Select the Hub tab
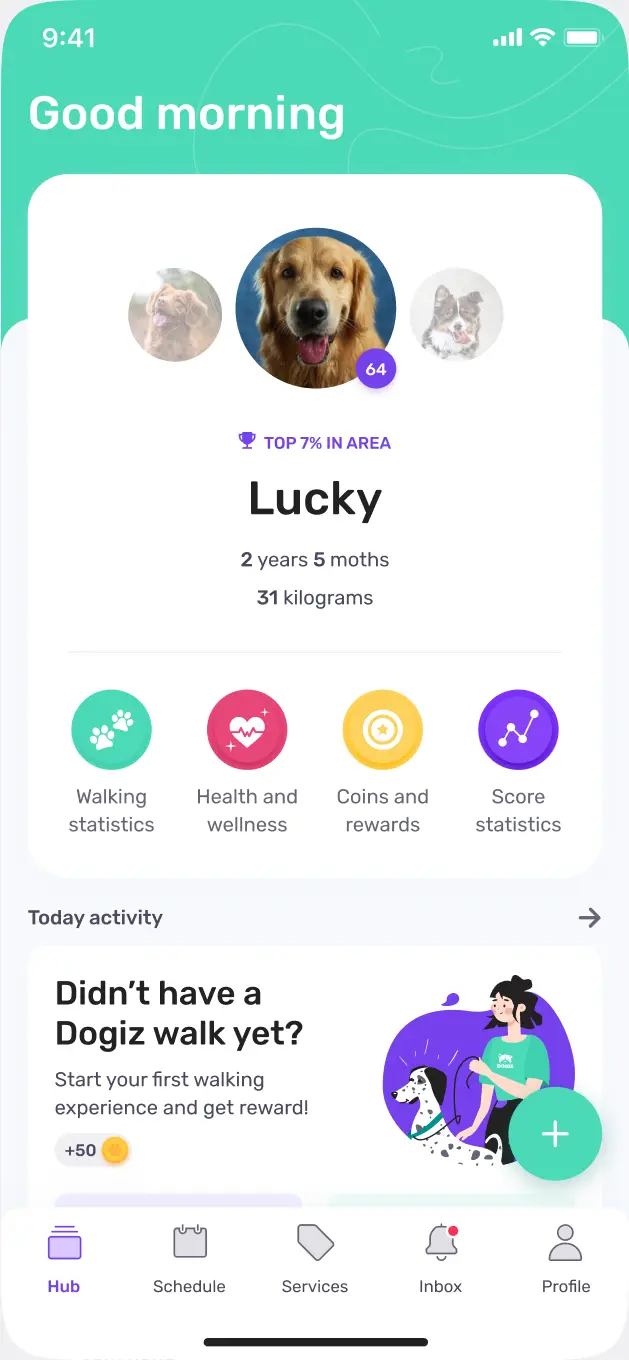 (x=64, y=1258)
